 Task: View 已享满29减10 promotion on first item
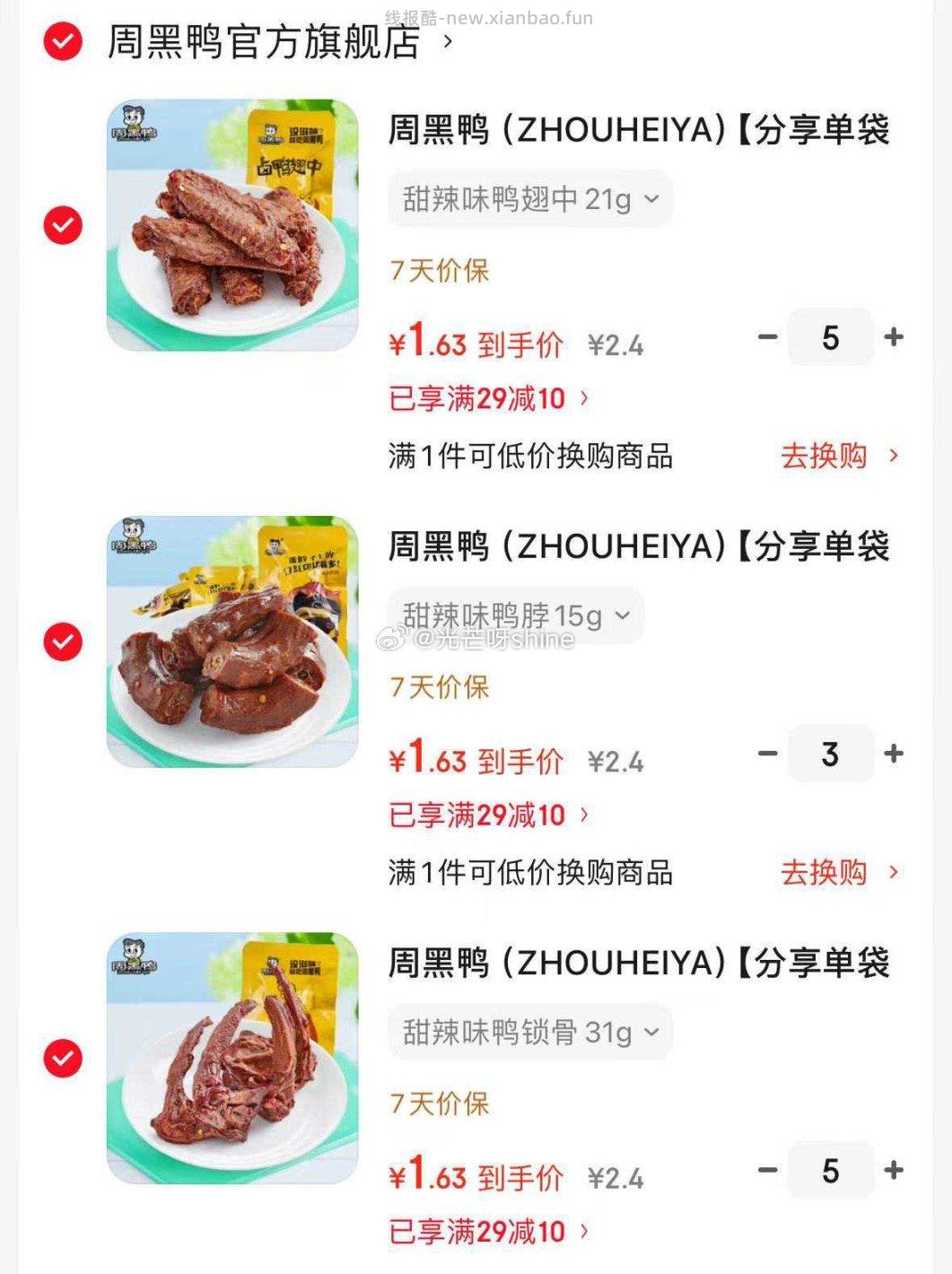coord(483,398)
